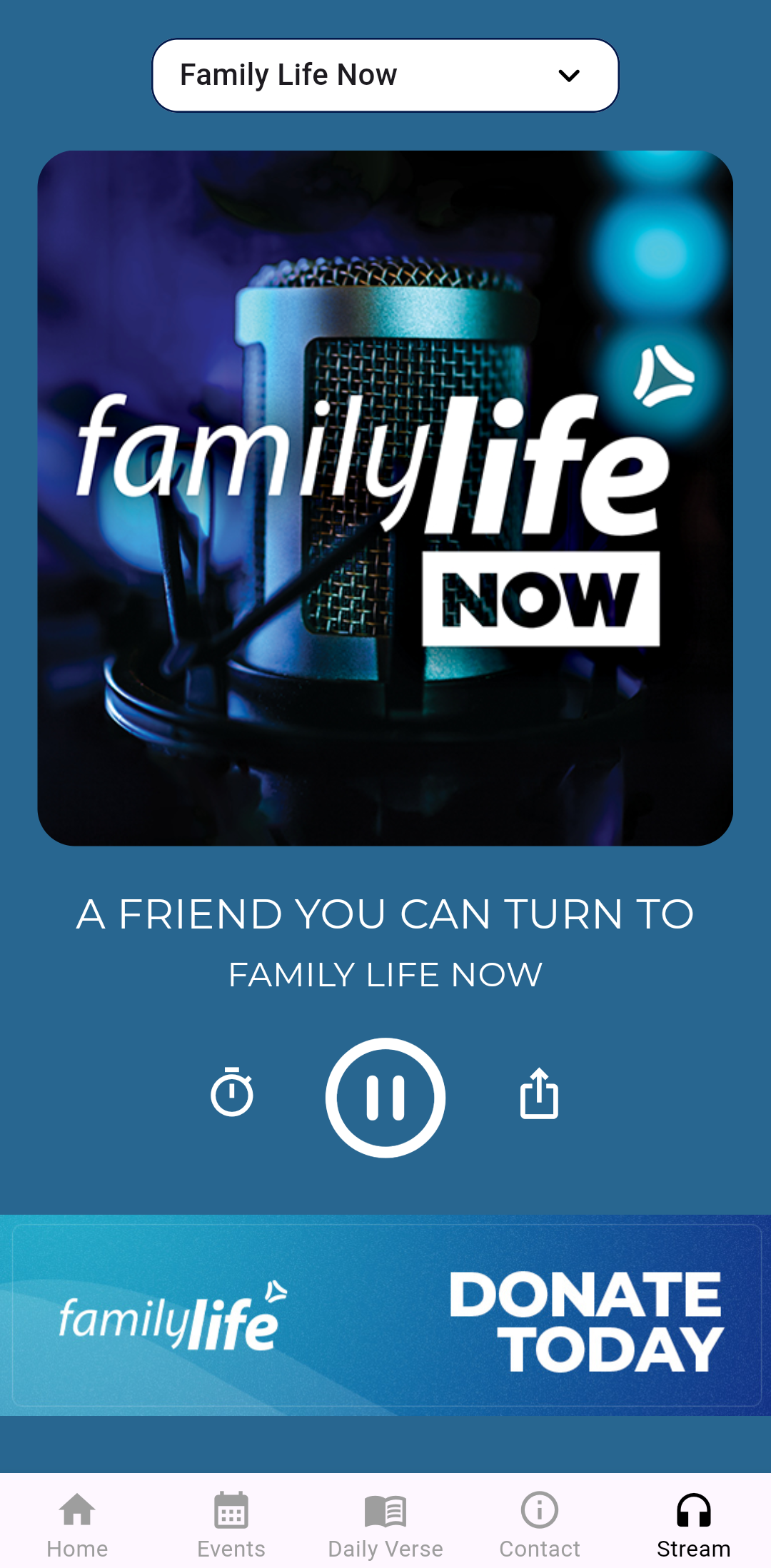Share the current stream
Screen dimensions: 771x1568
tap(539, 1093)
